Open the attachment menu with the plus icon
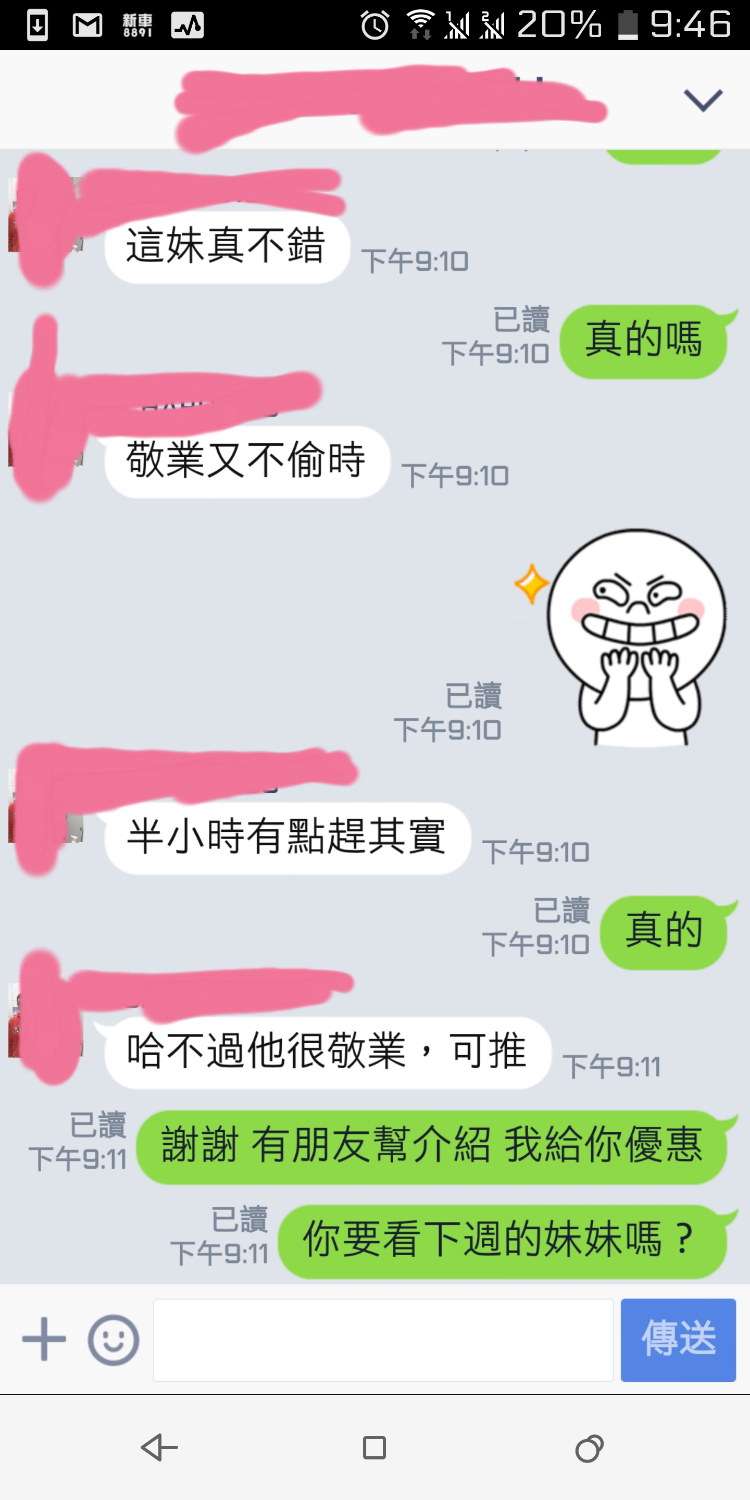 [x=44, y=1340]
